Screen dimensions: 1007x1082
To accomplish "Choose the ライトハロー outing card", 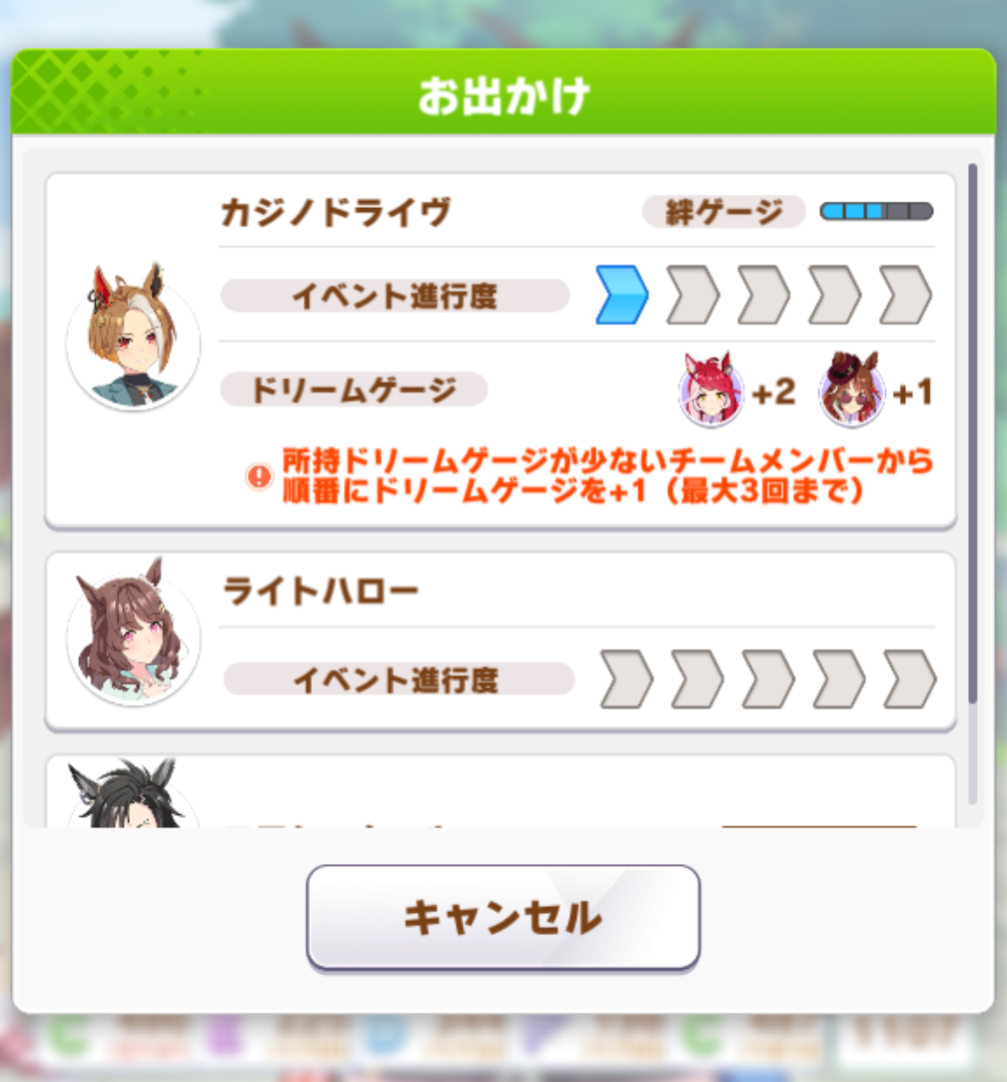I will [x=500, y=640].
